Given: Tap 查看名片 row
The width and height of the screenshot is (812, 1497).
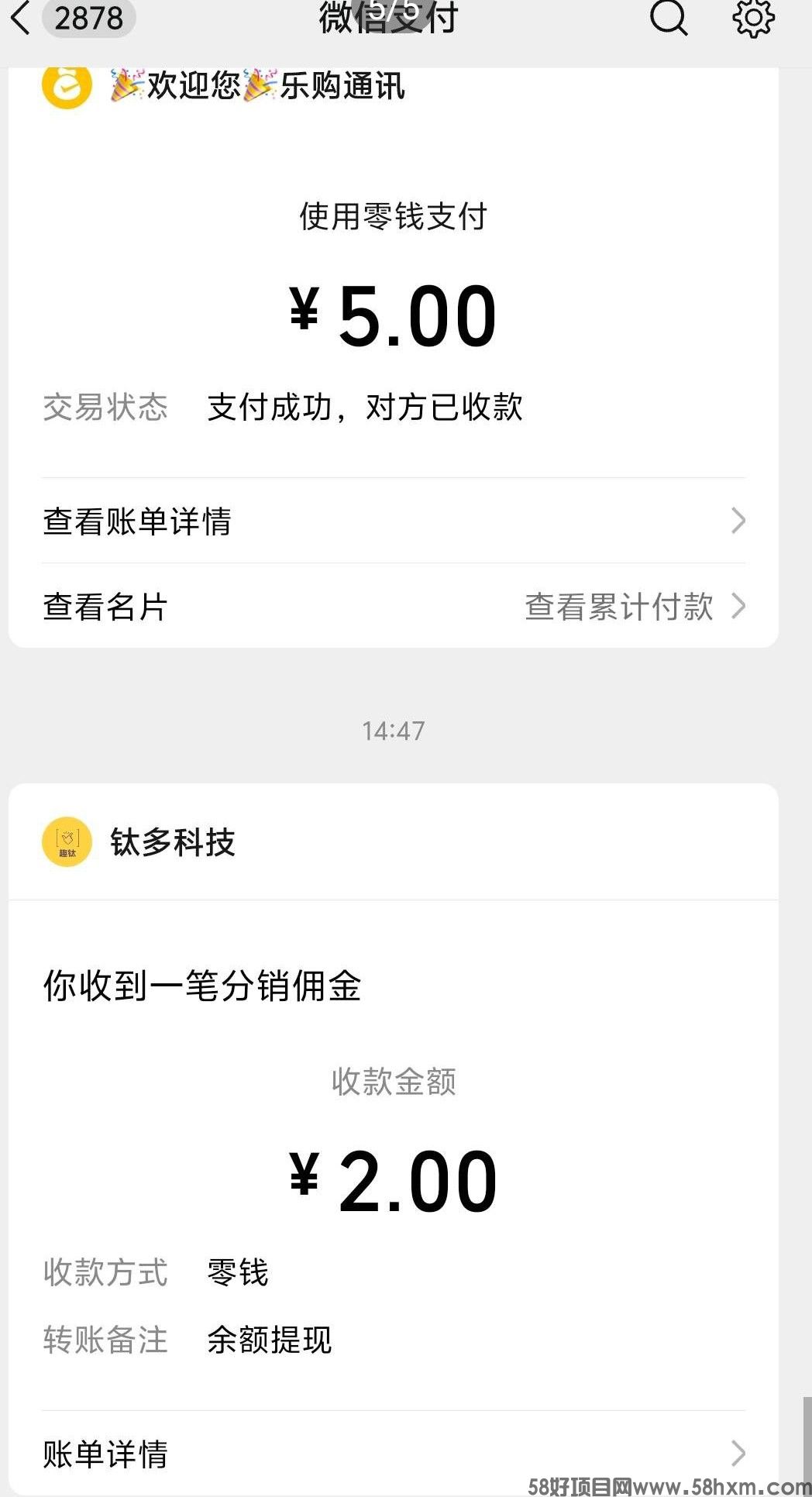Looking at the screenshot, I should pos(105,607).
